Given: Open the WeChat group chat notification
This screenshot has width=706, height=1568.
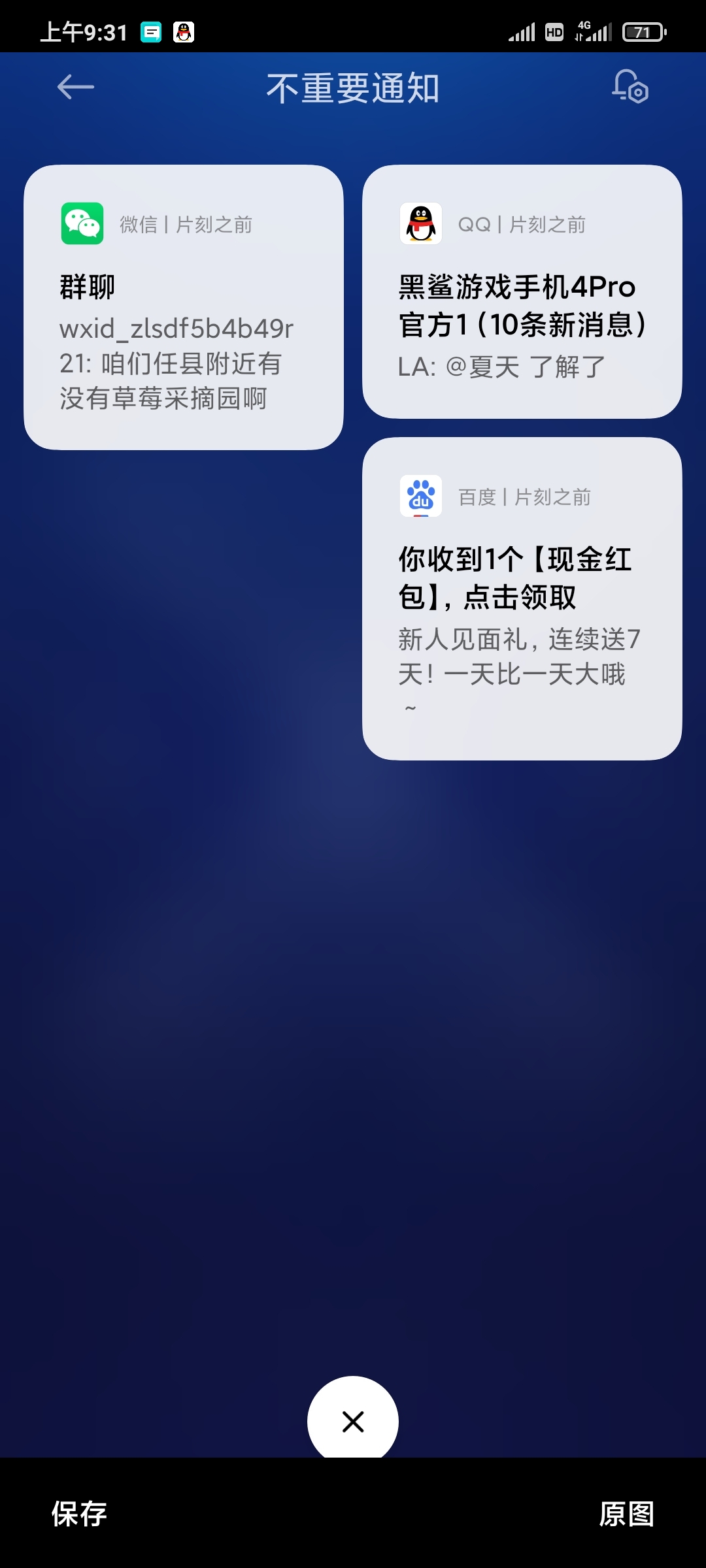Looking at the screenshot, I should [x=184, y=307].
